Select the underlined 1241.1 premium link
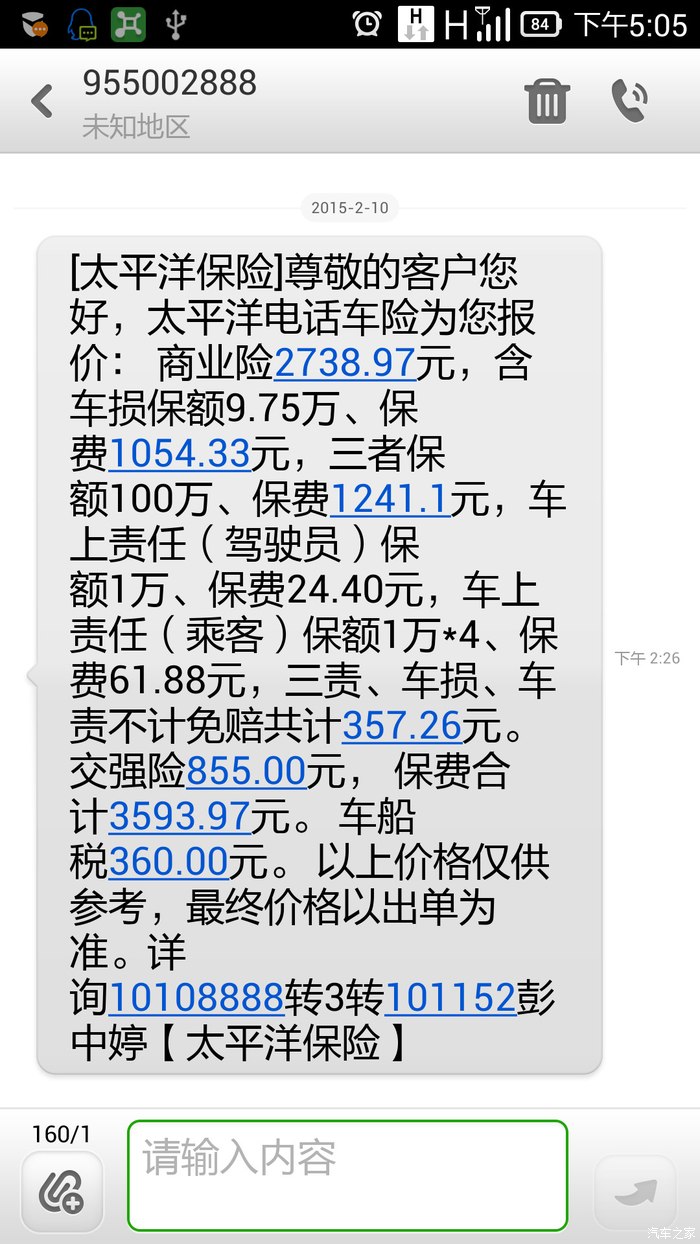This screenshot has width=700, height=1244. (x=390, y=499)
